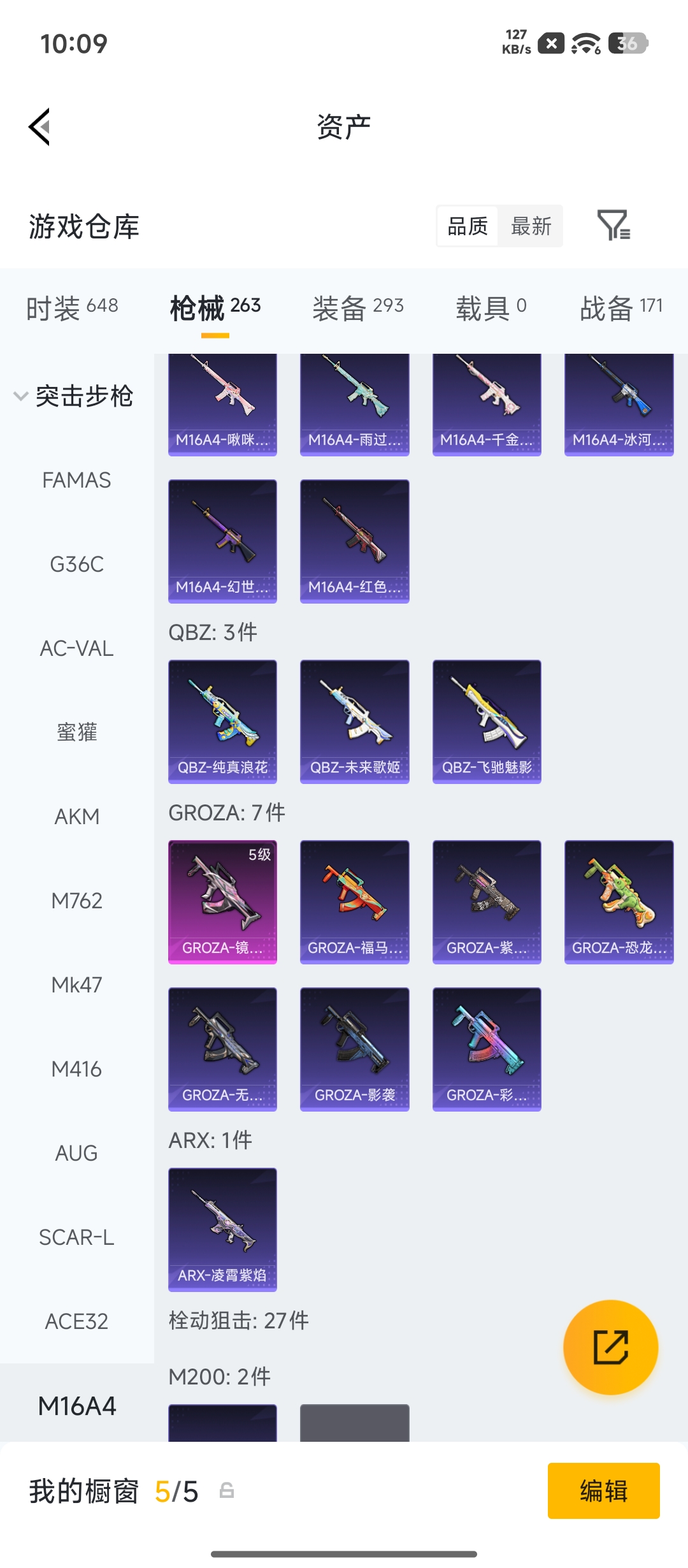
Task: Select M416 in the sidebar
Action: [76, 1069]
